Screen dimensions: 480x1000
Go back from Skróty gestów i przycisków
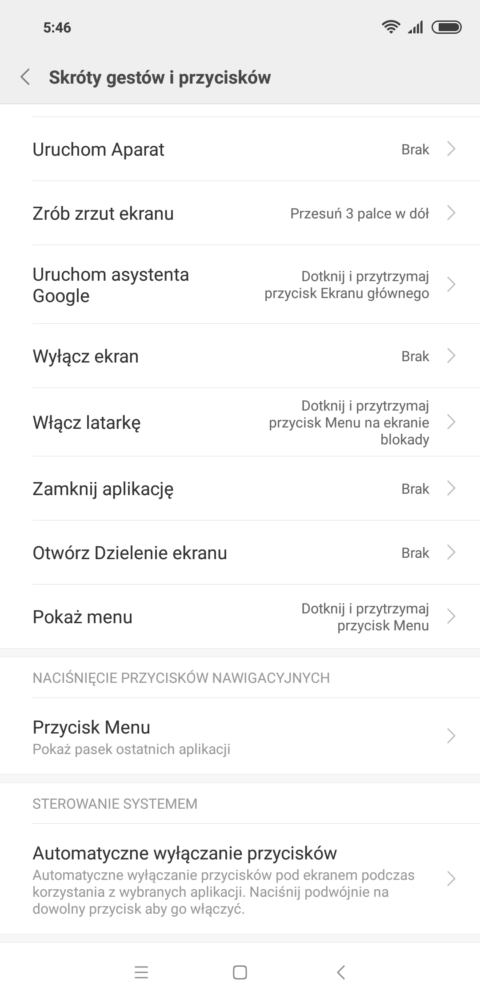tap(25, 78)
